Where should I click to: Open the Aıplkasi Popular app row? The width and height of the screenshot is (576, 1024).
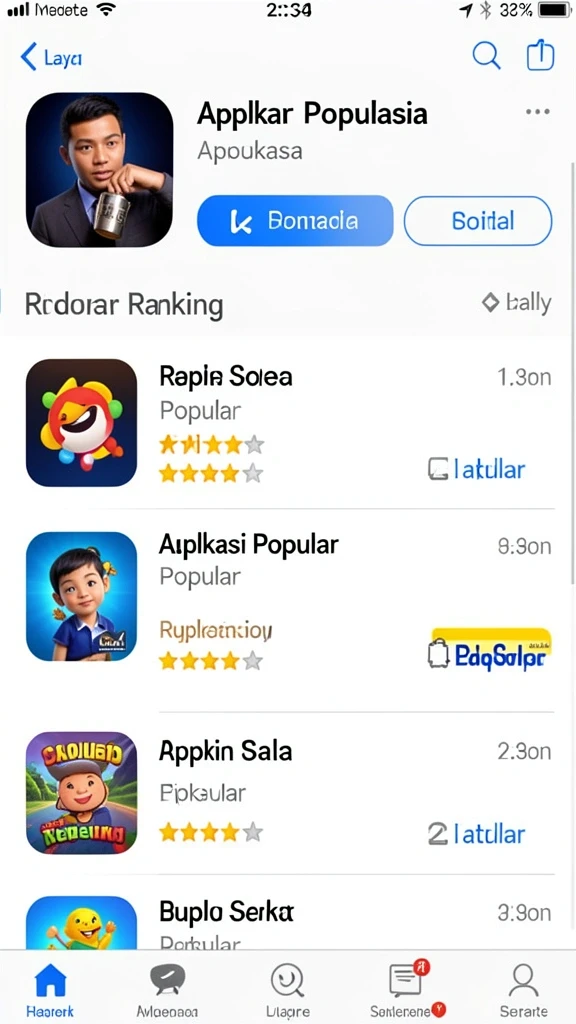click(x=288, y=598)
